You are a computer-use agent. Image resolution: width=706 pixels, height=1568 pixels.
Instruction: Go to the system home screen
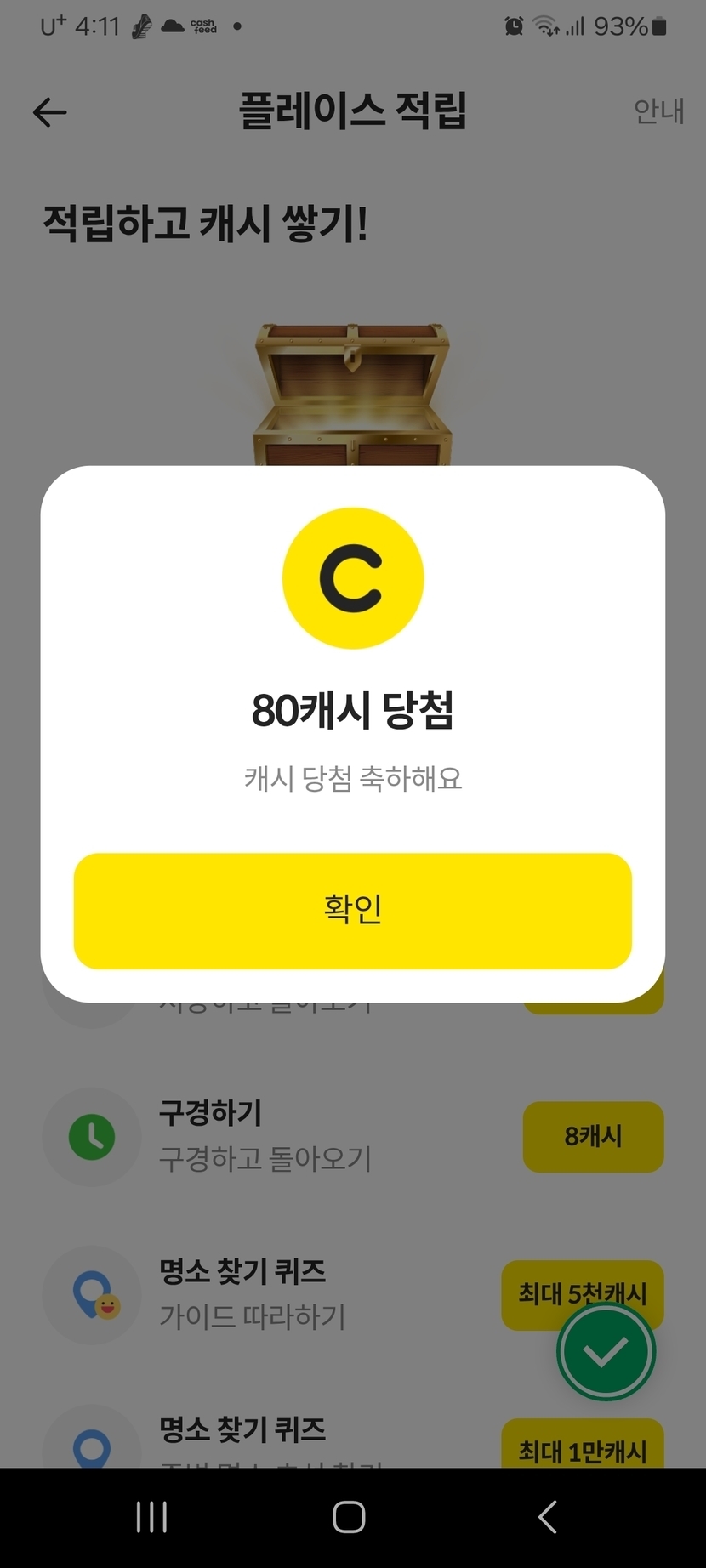coord(349,1517)
